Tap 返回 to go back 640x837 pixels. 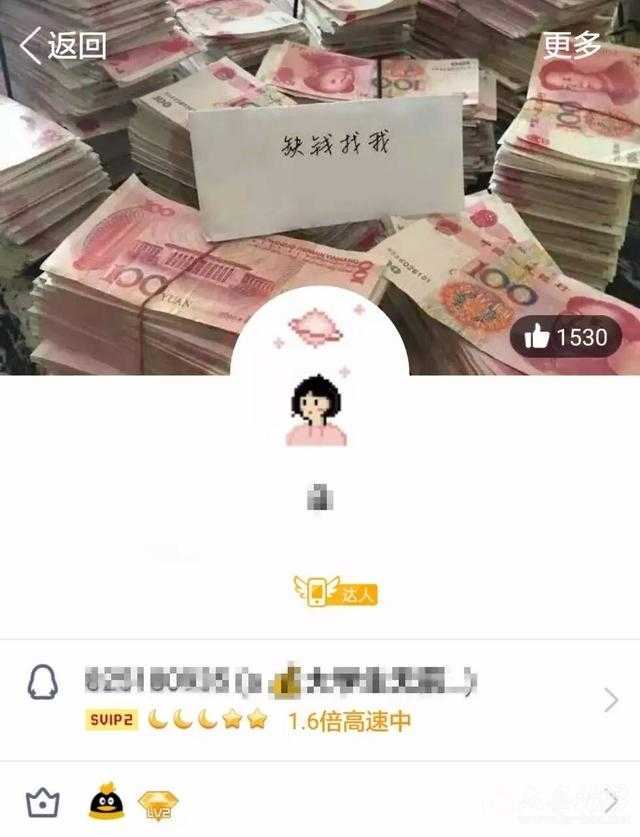click(63, 45)
